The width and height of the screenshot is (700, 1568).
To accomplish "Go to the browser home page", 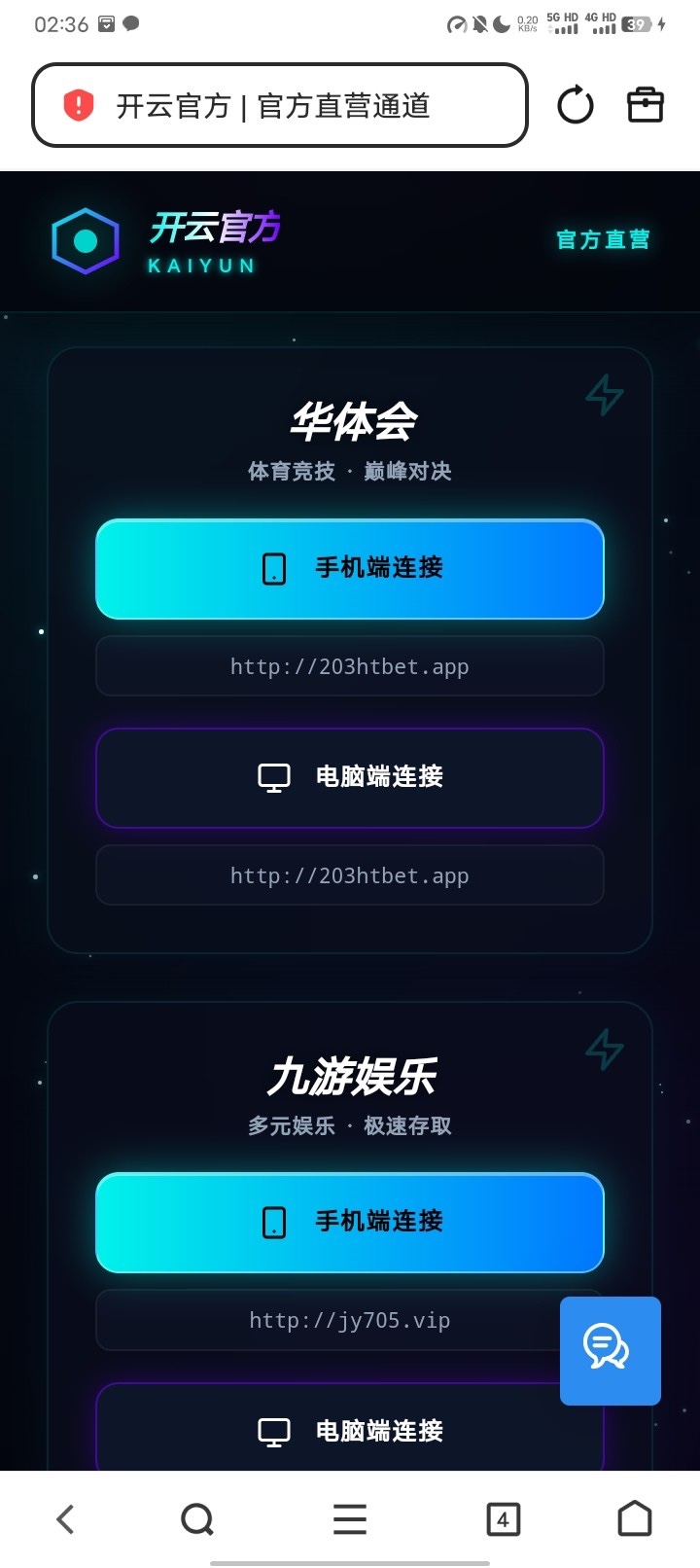I will pyautogui.click(x=635, y=1518).
